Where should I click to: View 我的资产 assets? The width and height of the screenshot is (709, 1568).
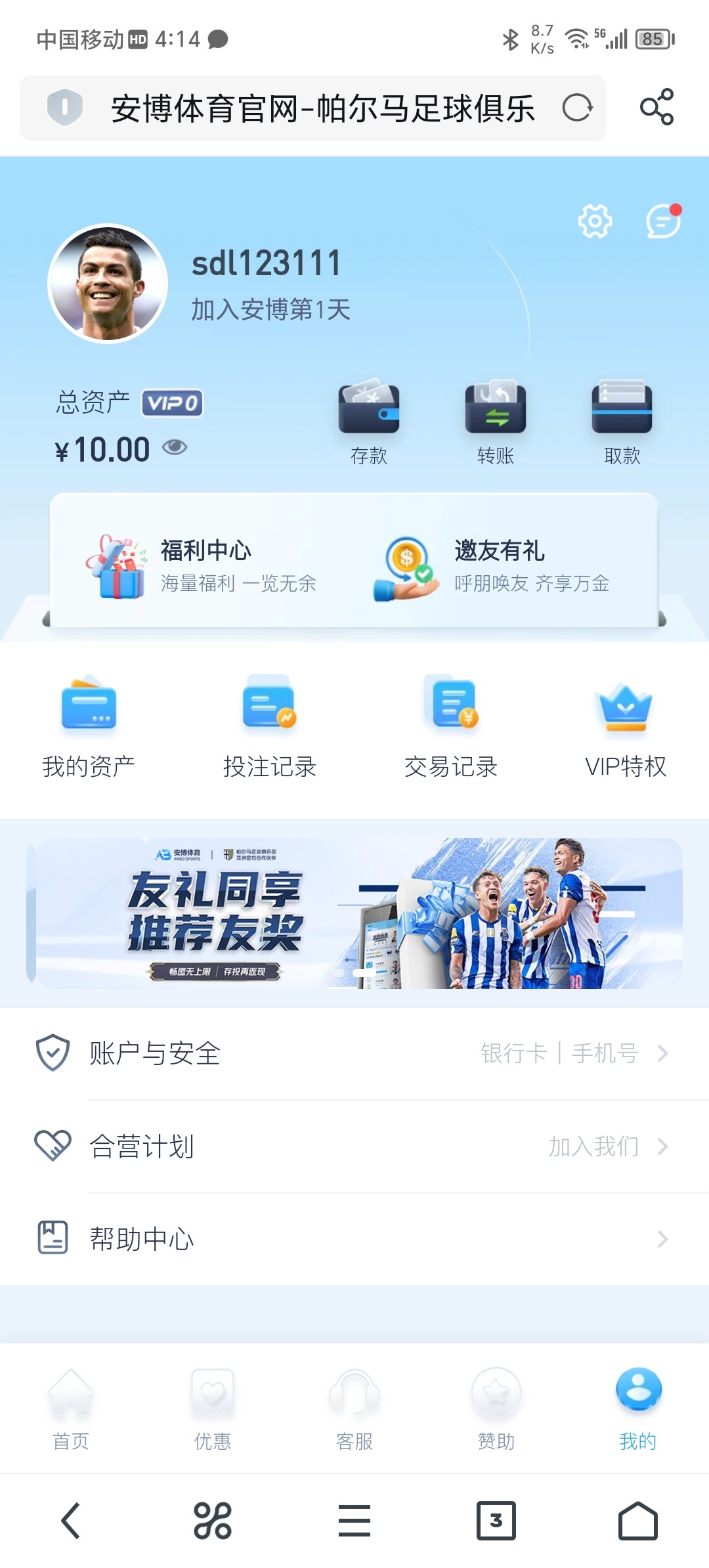tap(89, 727)
